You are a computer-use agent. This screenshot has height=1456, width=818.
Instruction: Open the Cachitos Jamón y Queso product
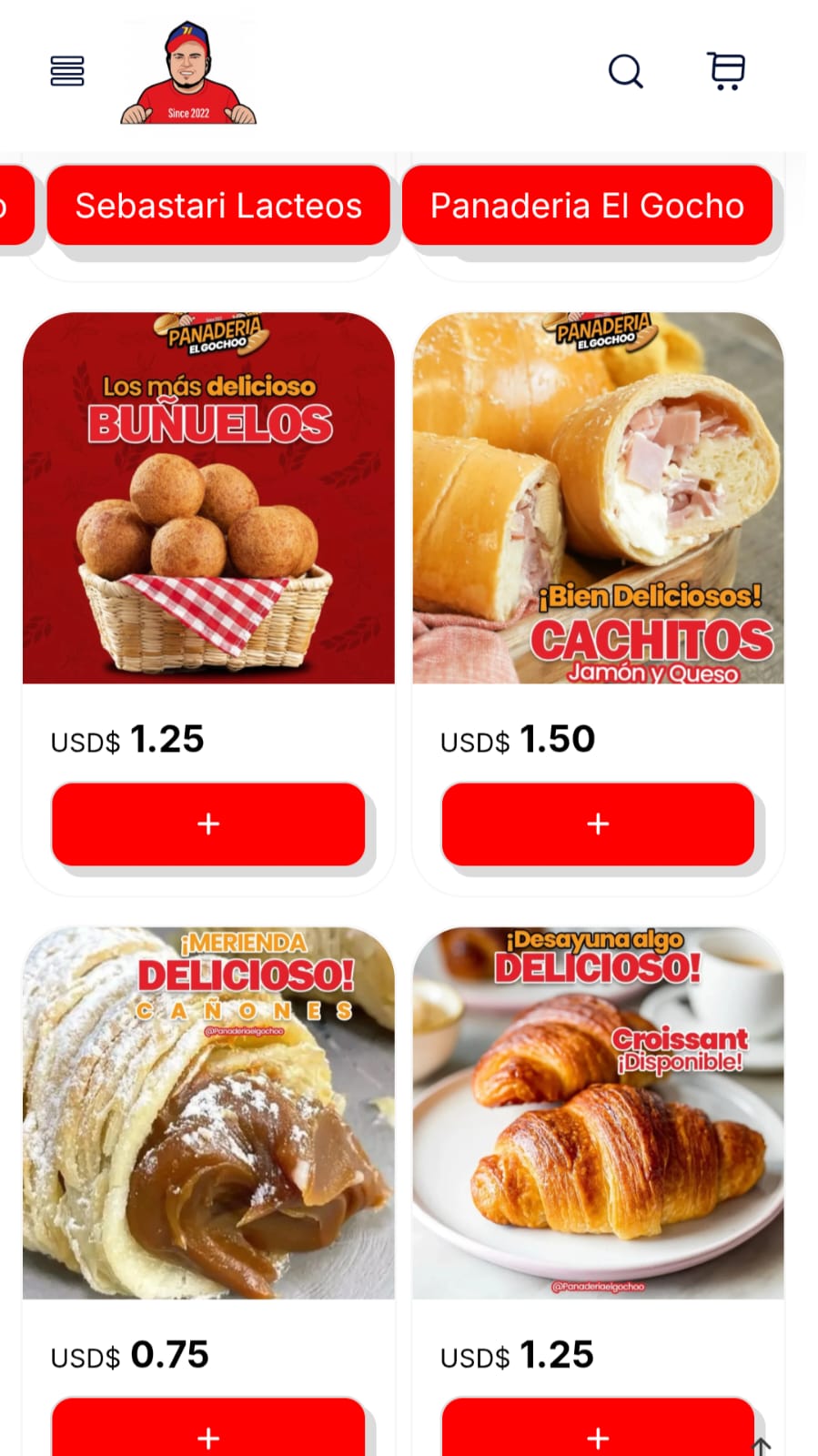(x=598, y=498)
